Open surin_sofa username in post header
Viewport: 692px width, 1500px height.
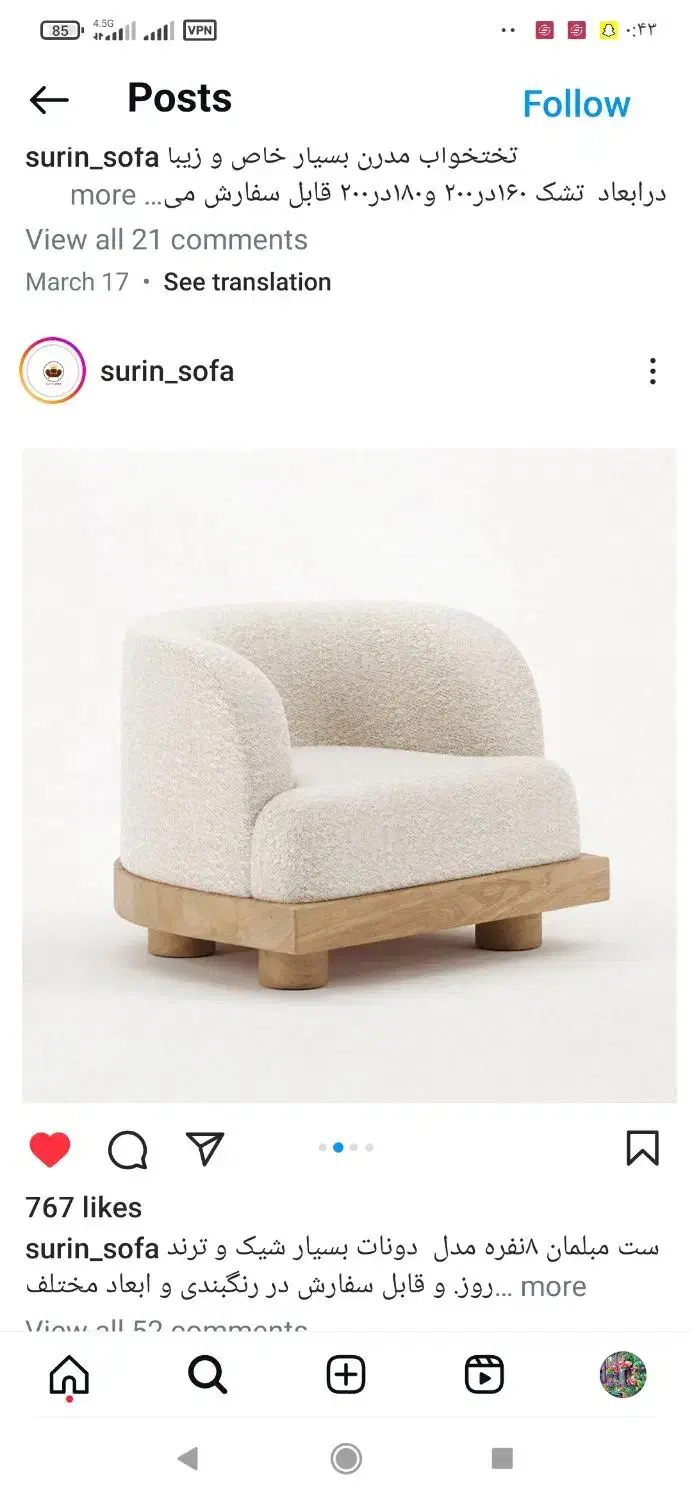point(167,371)
